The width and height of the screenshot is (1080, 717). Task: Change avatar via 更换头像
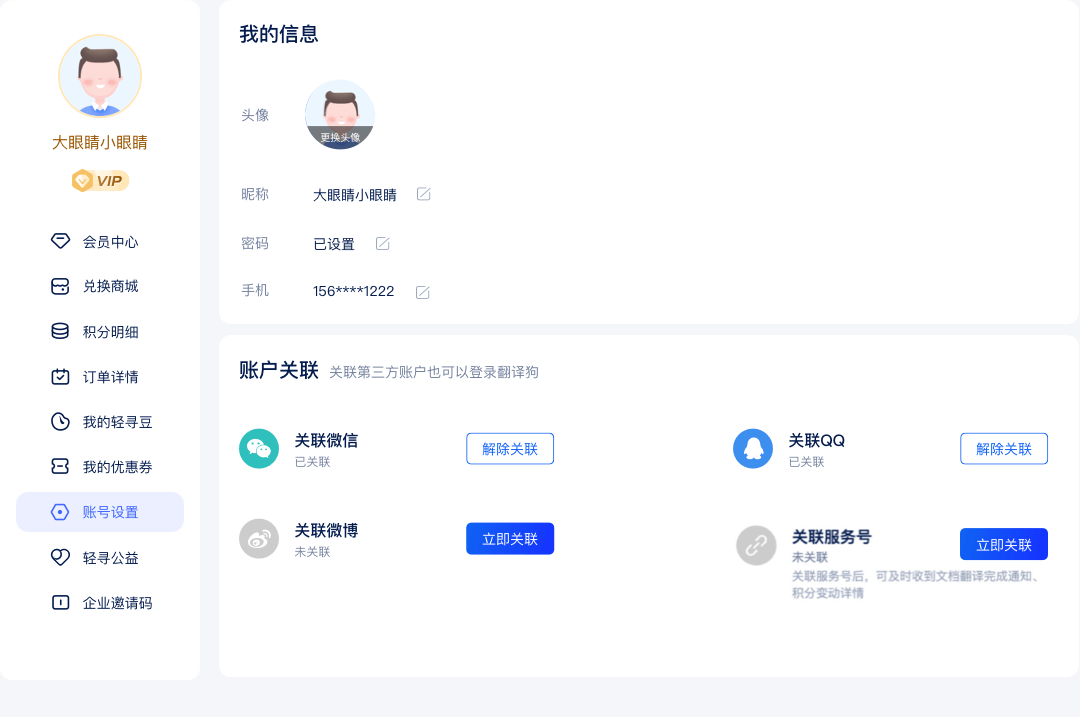(340, 136)
